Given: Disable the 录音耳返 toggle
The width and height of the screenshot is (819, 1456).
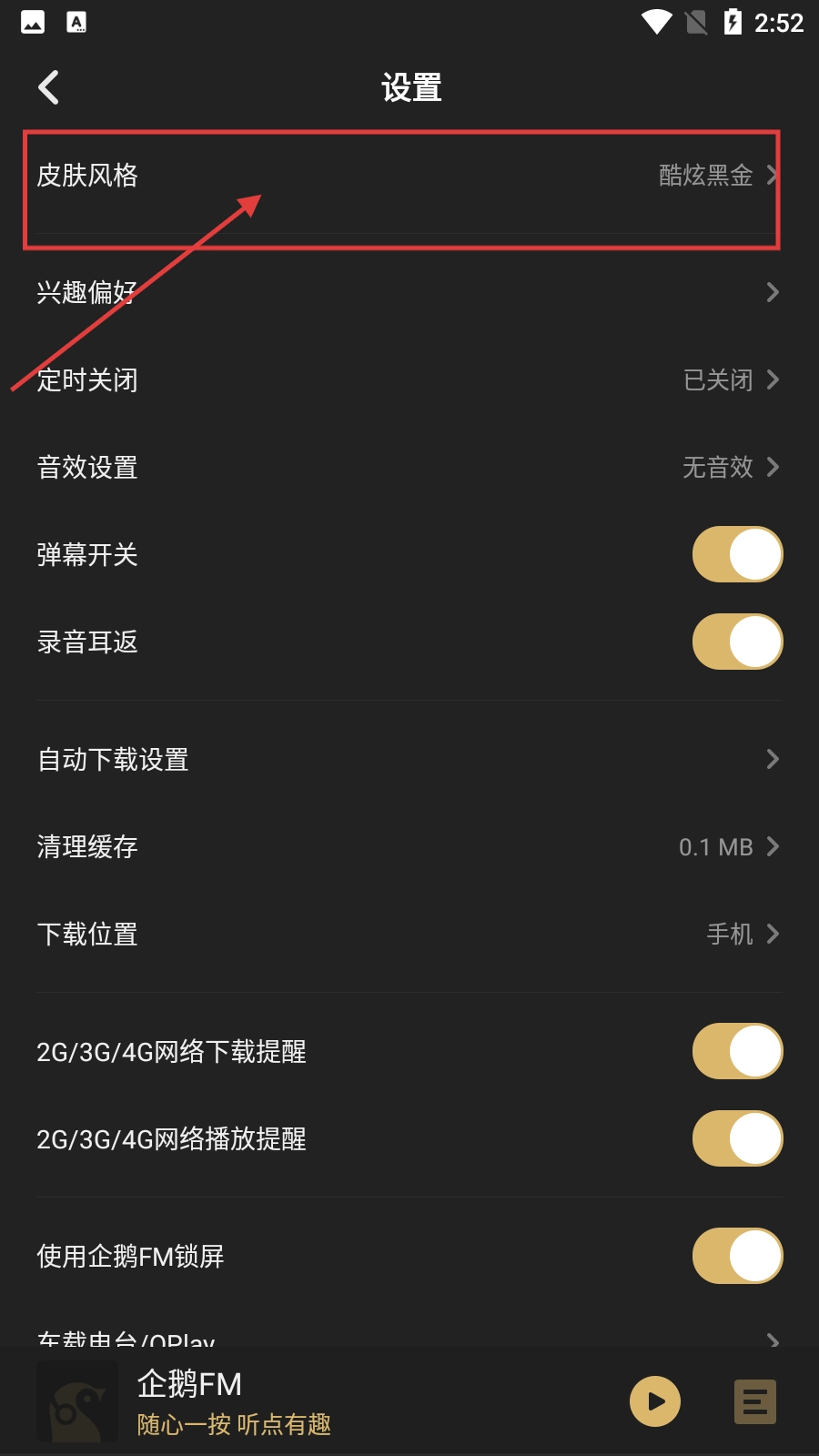Looking at the screenshot, I should 737,642.
